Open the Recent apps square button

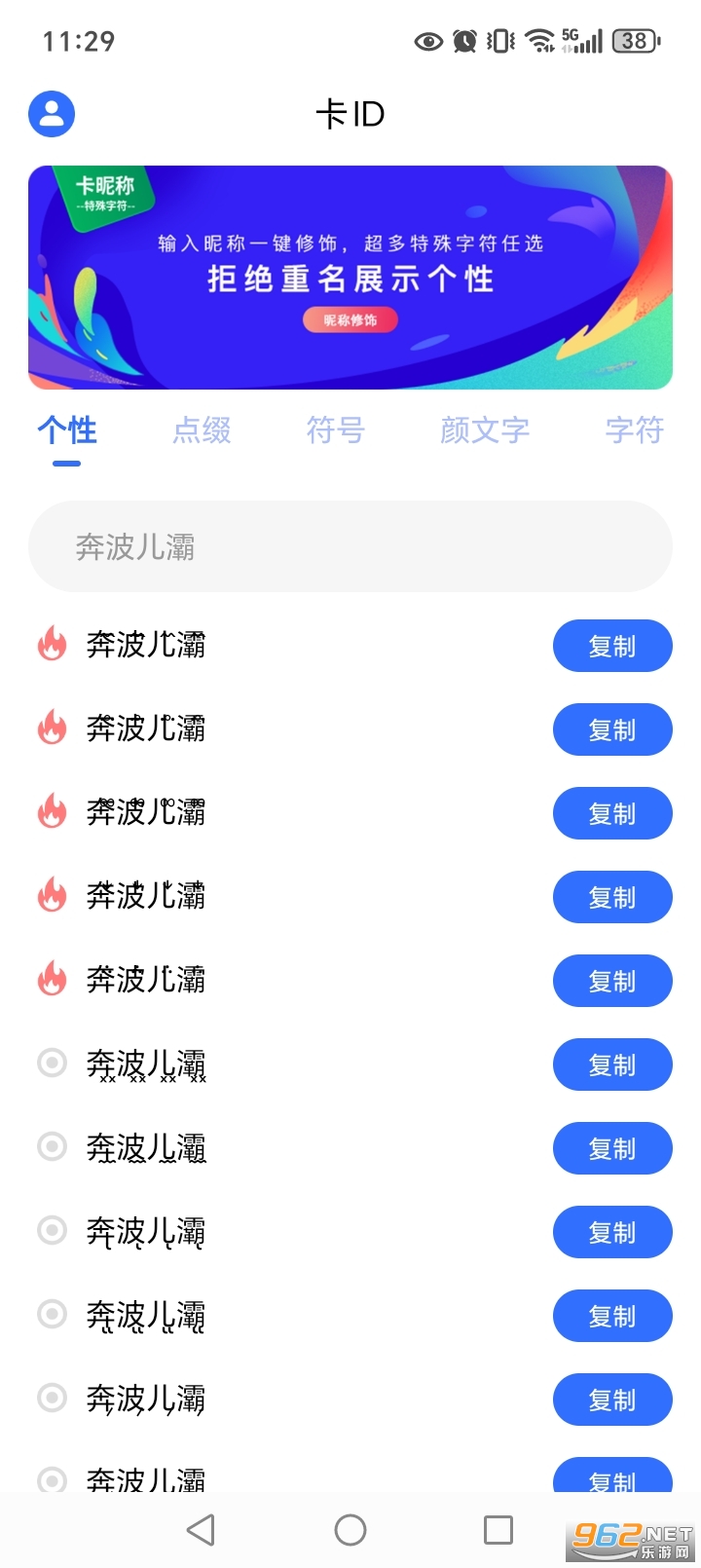click(x=496, y=1529)
